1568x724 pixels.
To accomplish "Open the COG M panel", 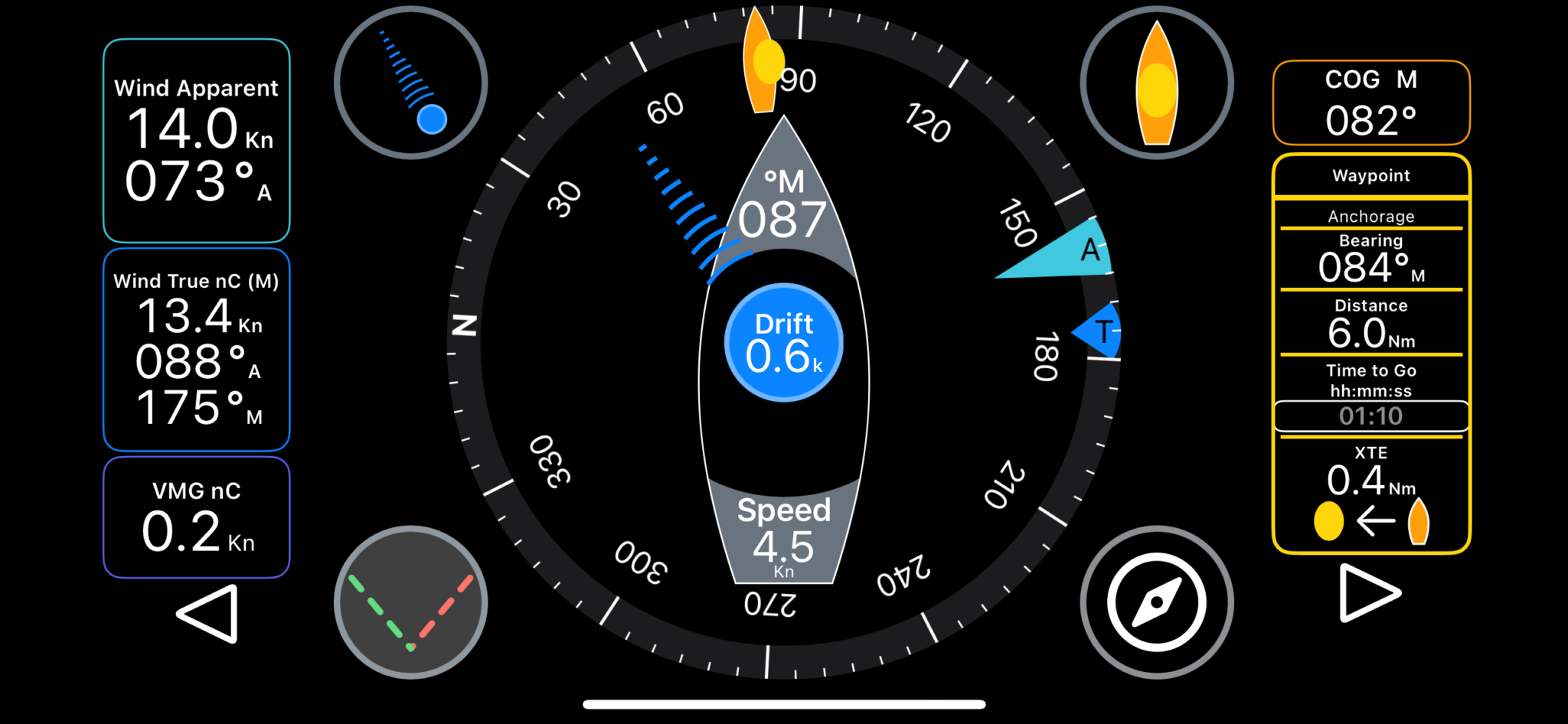I will click(x=1371, y=103).
